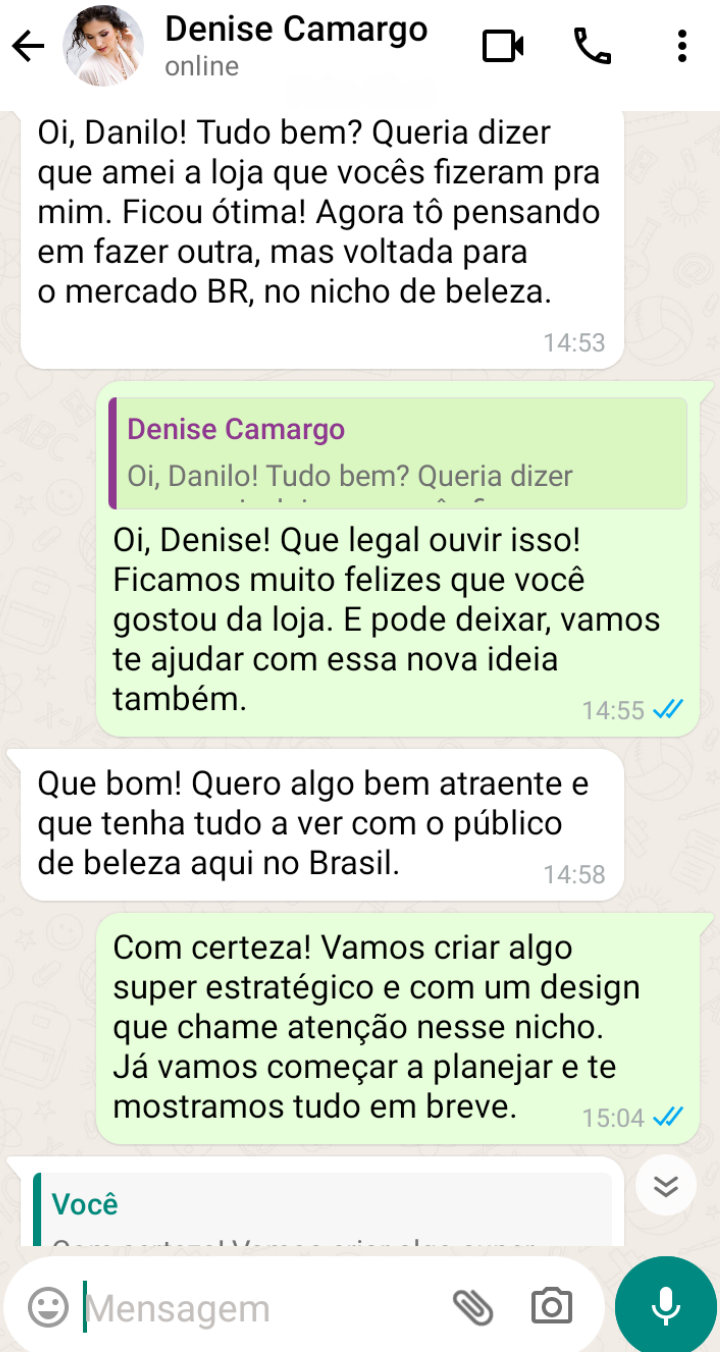Start a voice call with Denise
This screenshot has width=720, height=1352.
point(592,46)
